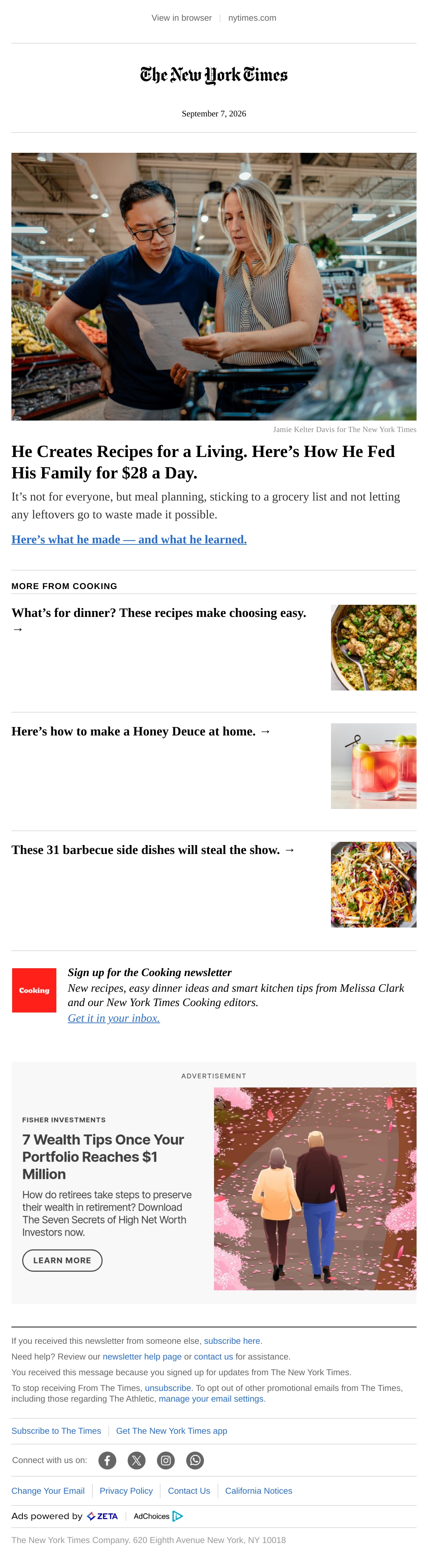The image size is (428, 1568).
Task: Unsubscribe from The Times emails
Action: (x=168, y=1388)
